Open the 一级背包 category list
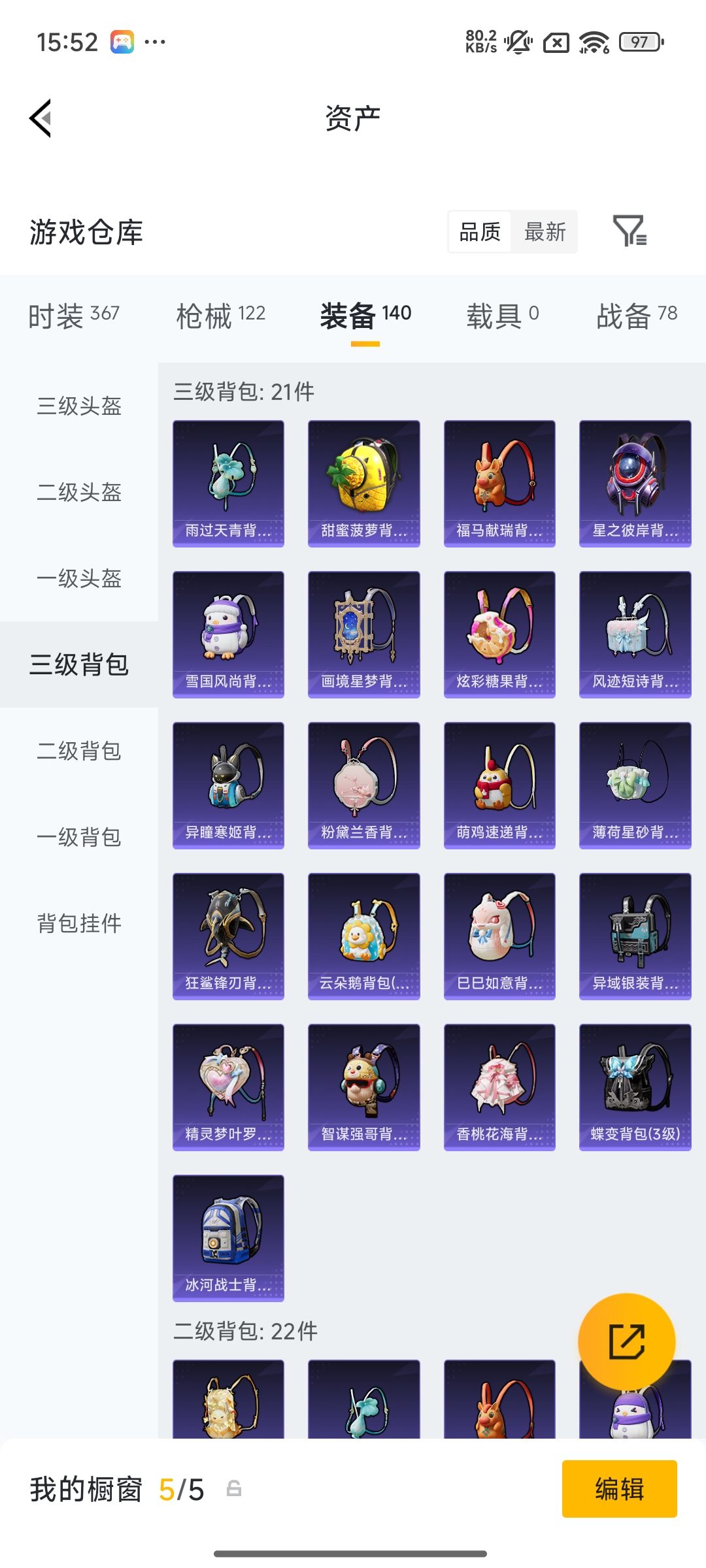 pos(78,838)
